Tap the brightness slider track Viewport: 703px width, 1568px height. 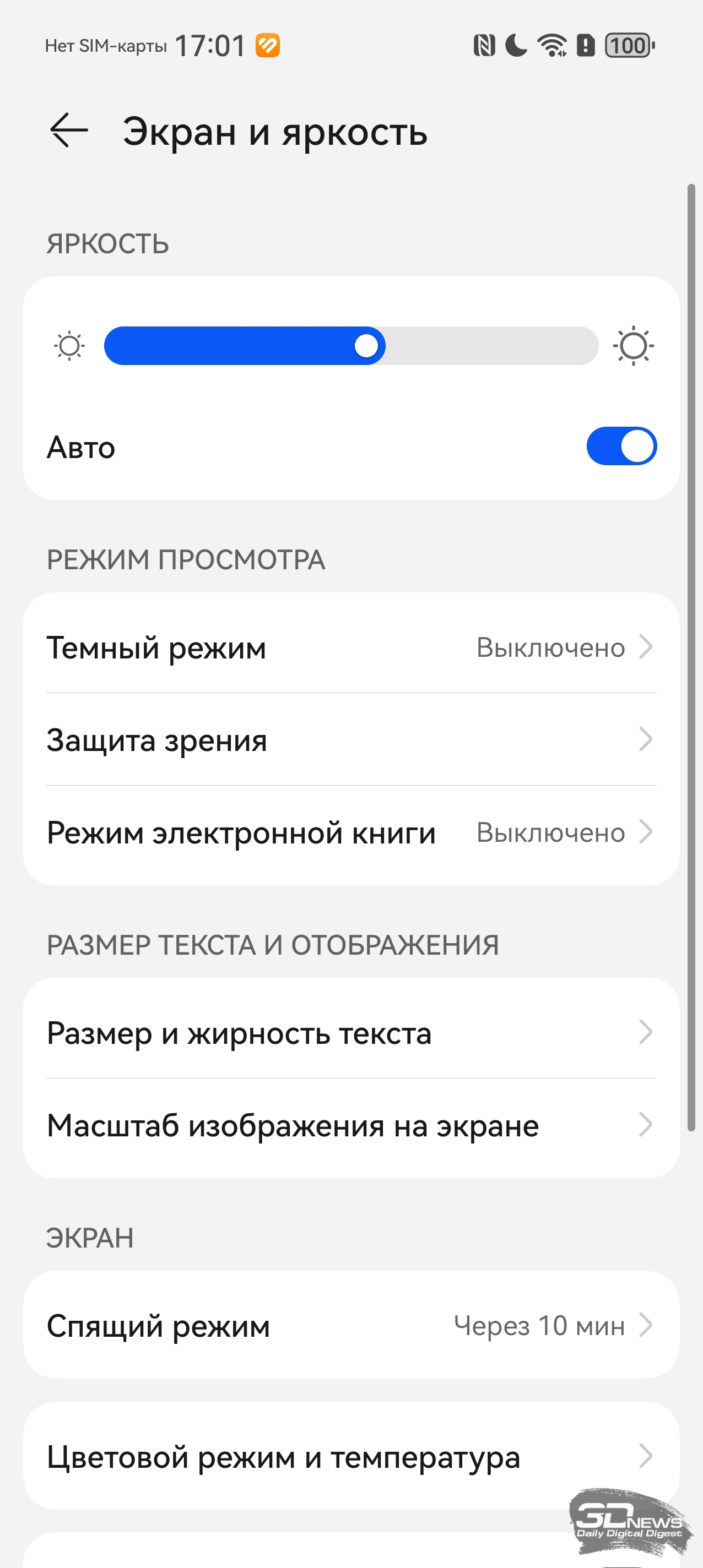(351, 346)
